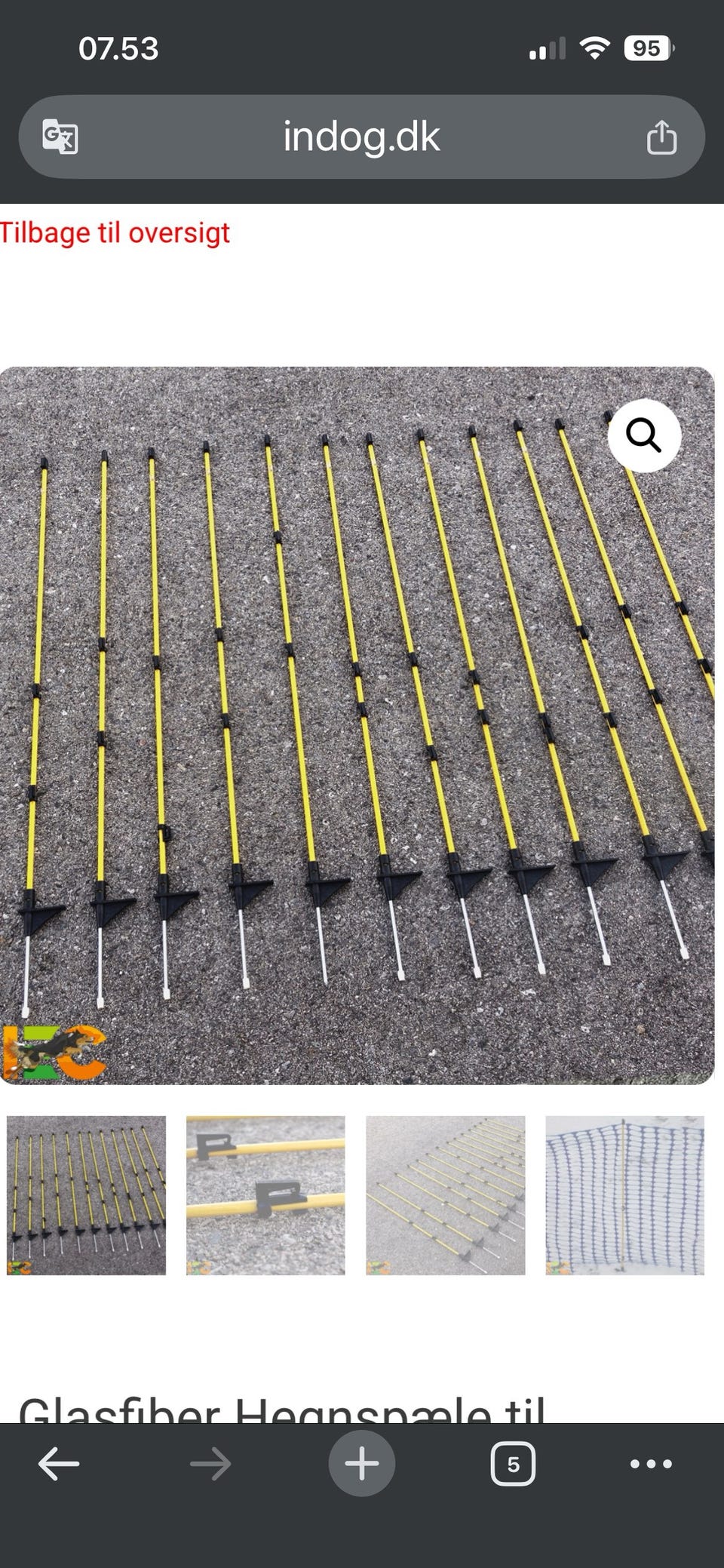Show the open tabs switcher
Image resolution: width=724 pixels, height=1568 pixels.
point(513,1464)
